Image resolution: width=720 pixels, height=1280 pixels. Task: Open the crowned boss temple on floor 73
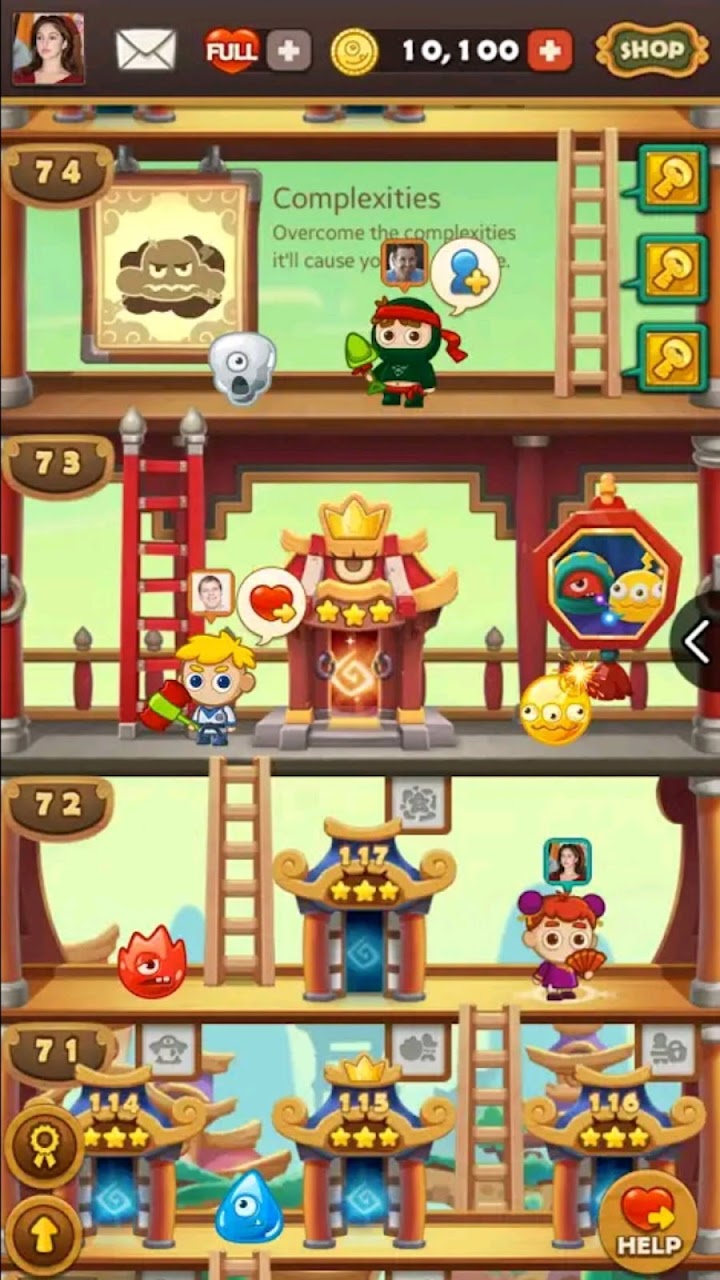pos(354,640)
